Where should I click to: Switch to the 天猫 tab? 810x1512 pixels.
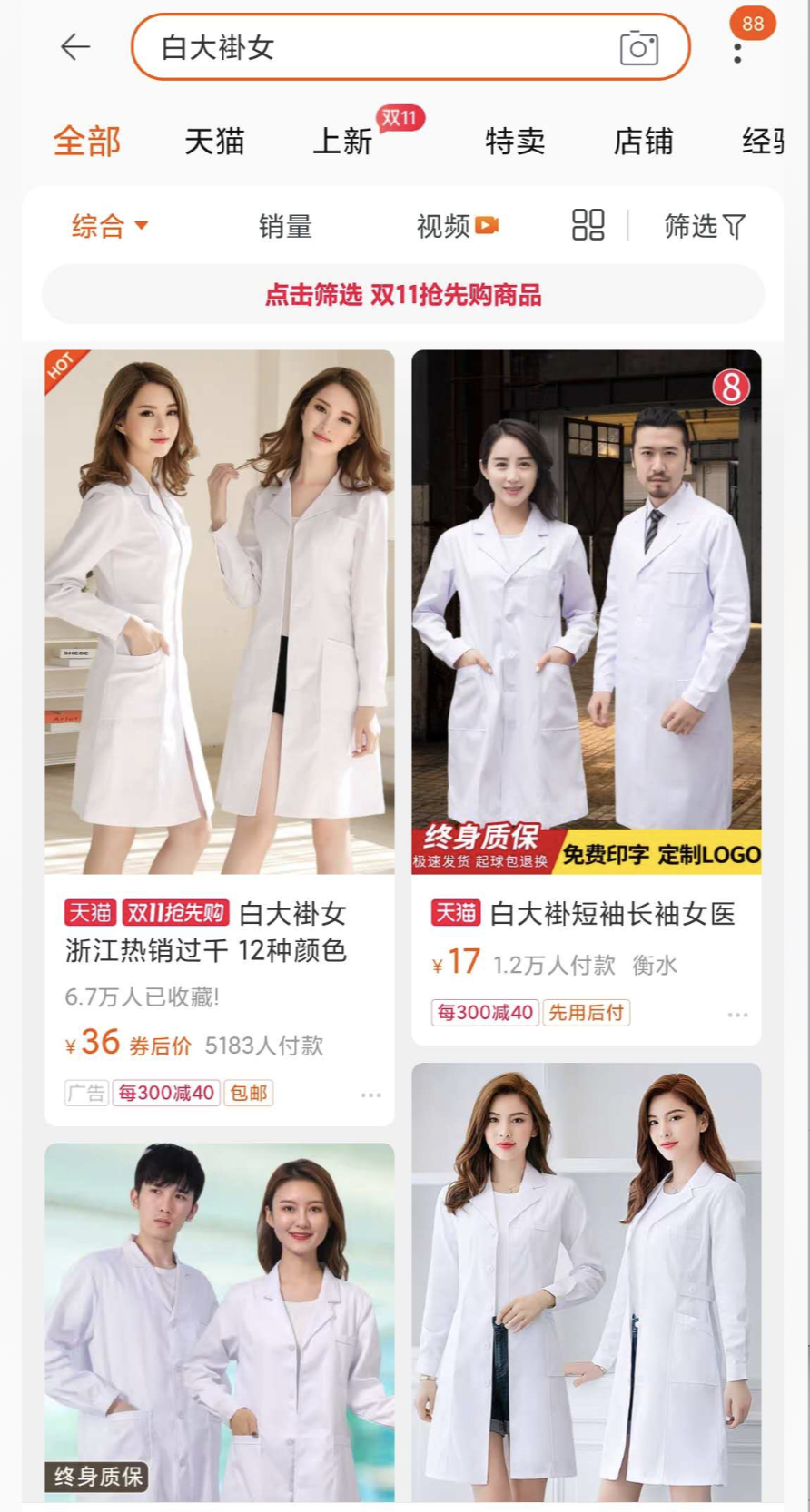point(214,142)
